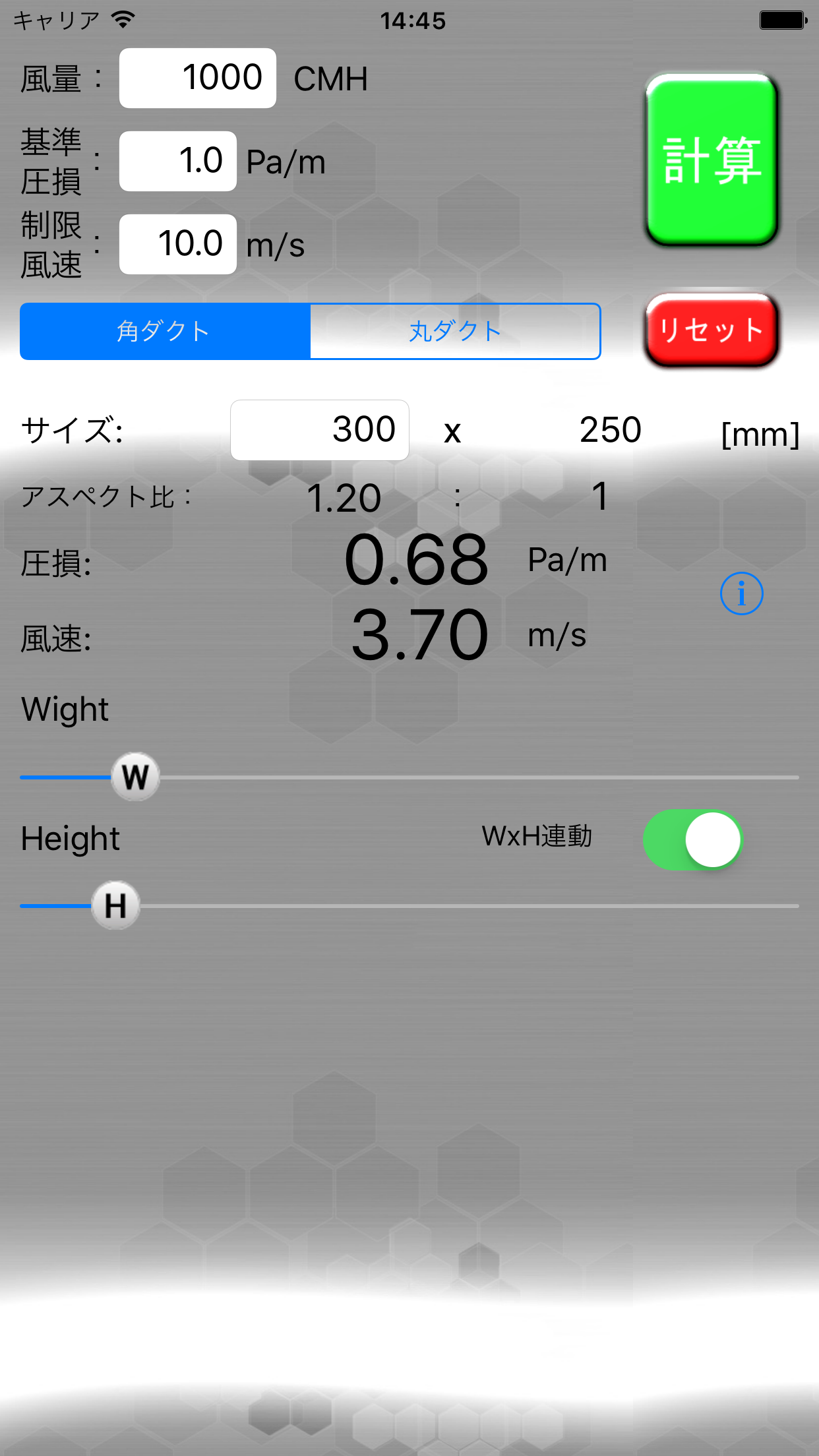Toggle the green switch next to Height
Screen dimensions: 819x1456
[692, 840]
